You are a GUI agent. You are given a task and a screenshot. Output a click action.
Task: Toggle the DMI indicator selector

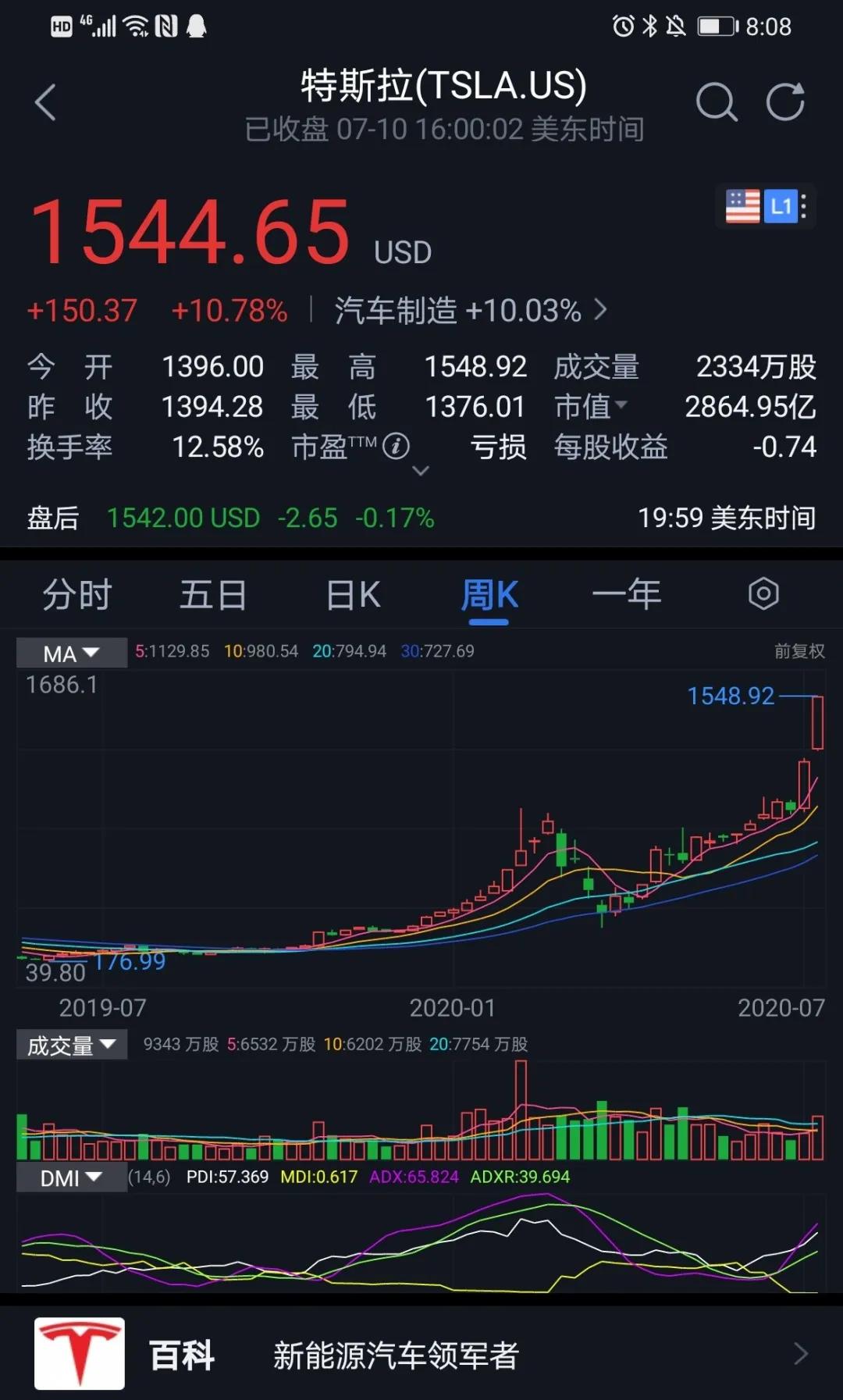pyautogui.click(x=70, y=1177)
